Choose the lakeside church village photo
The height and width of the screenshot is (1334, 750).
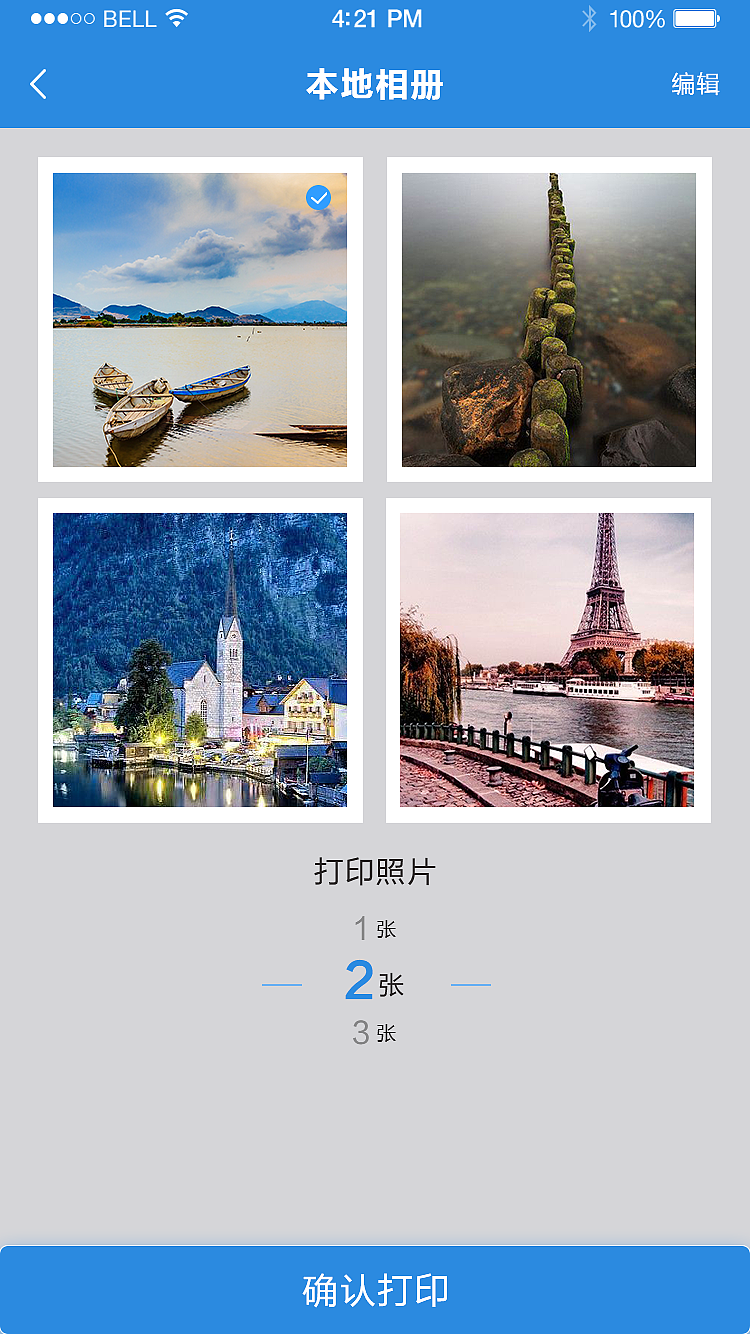pyautogui.click(x=199, y=660)
